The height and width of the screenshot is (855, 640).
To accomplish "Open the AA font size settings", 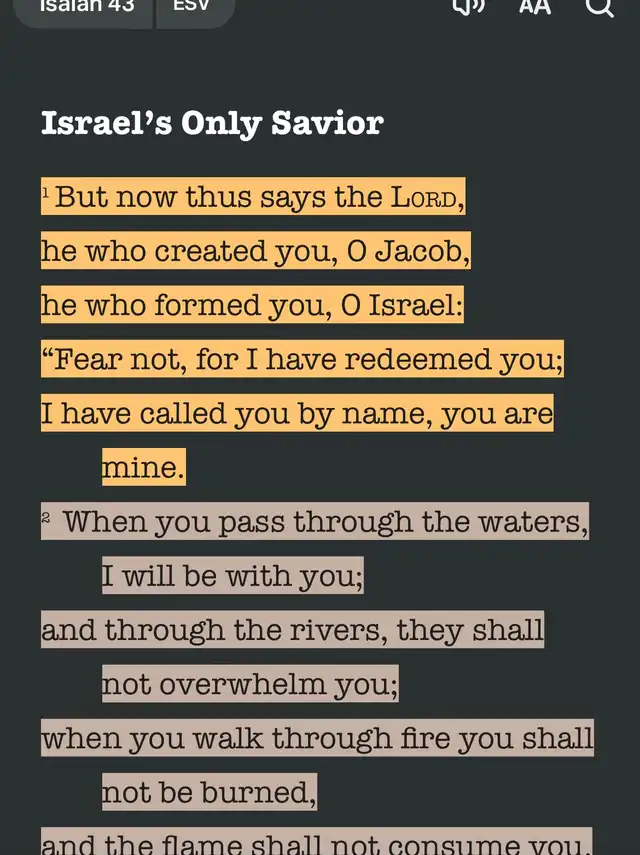I will (535, 7).
